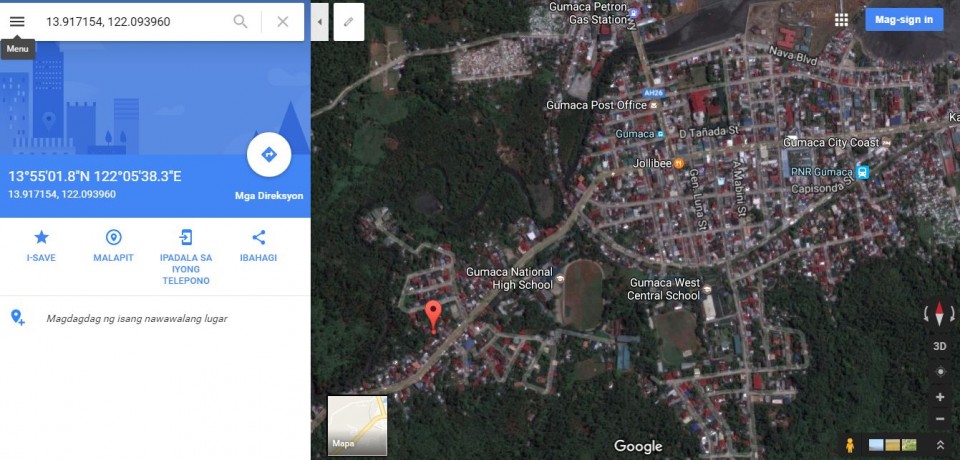
Task: Get directions with Mga Direksyon button
Action: click(x=269, y=155)
